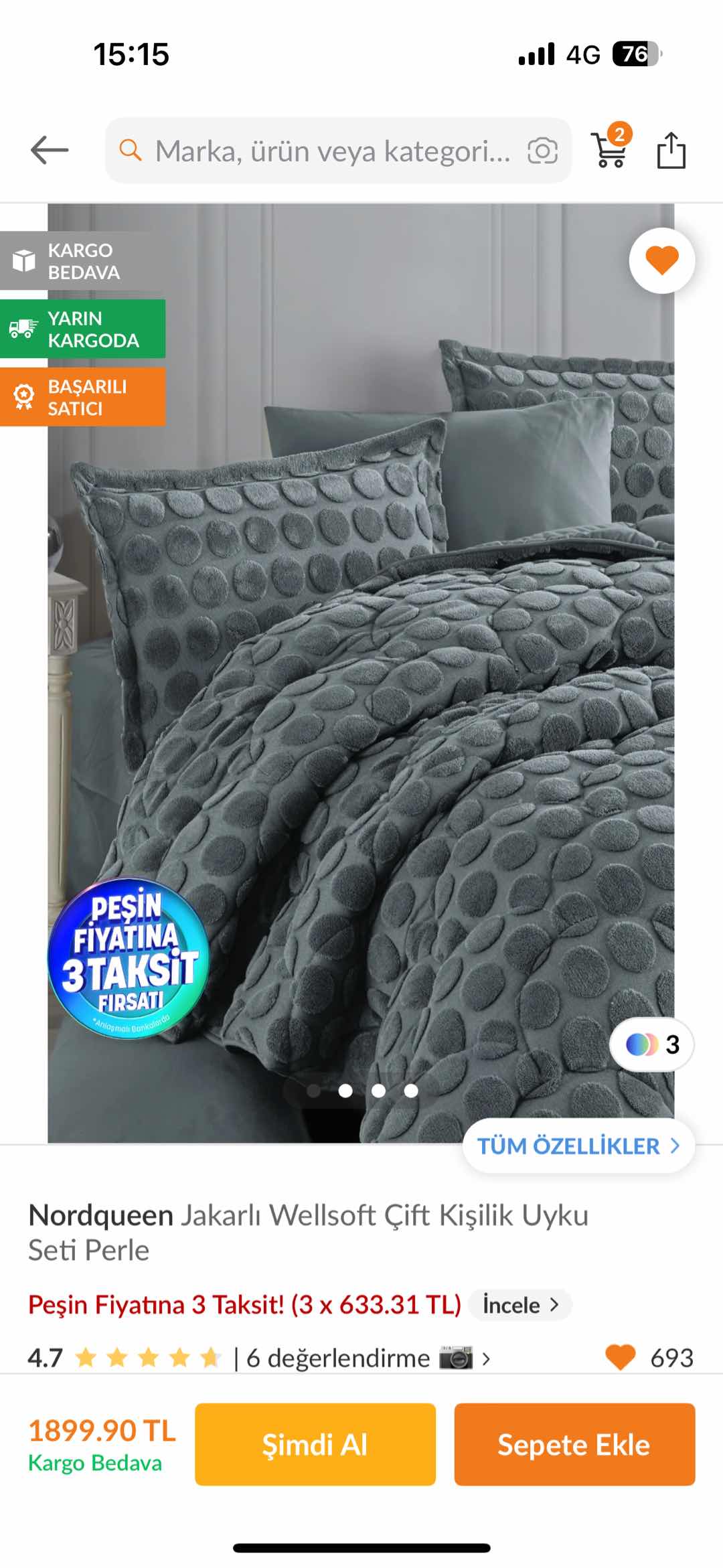Add item with Sepete Ekle

pyautogui.click(x=574, y=1445)
